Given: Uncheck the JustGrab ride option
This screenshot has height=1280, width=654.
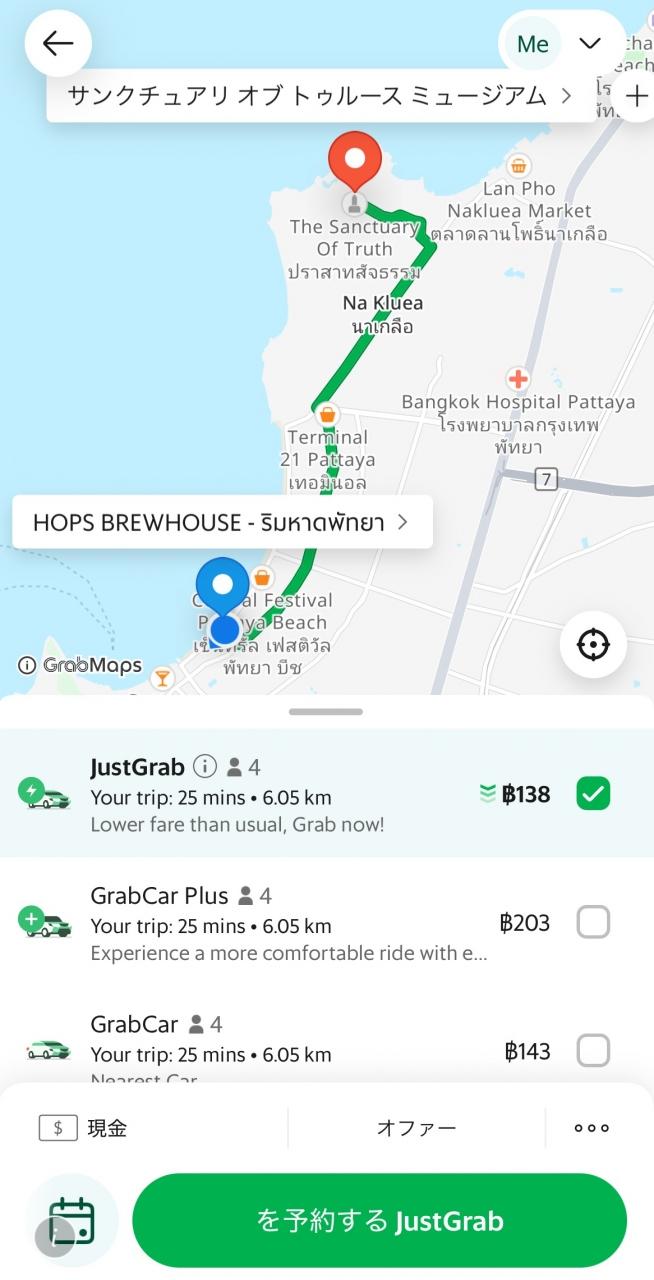Looking at the screenshot, I should 593,794.
